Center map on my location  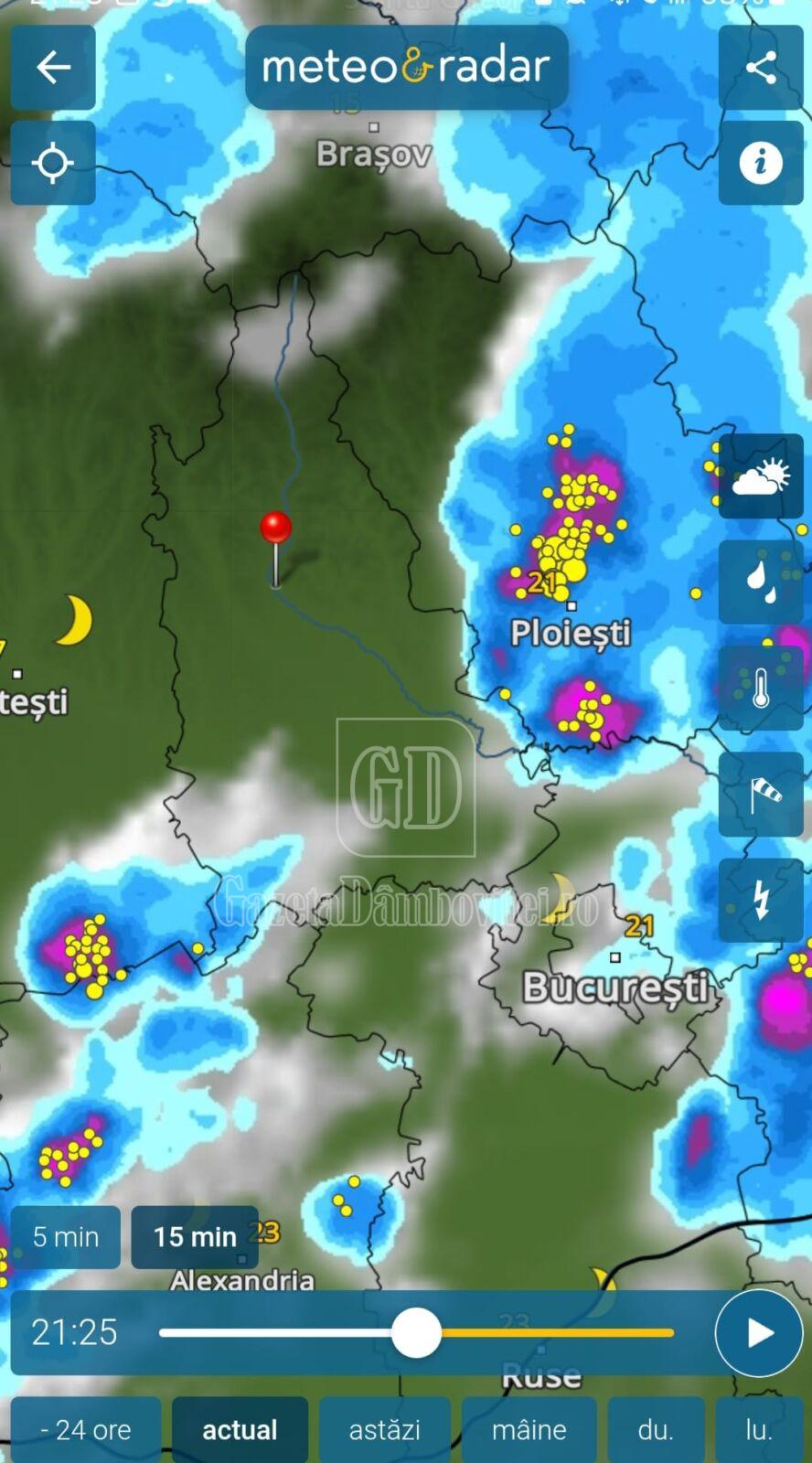coord(53,163)
